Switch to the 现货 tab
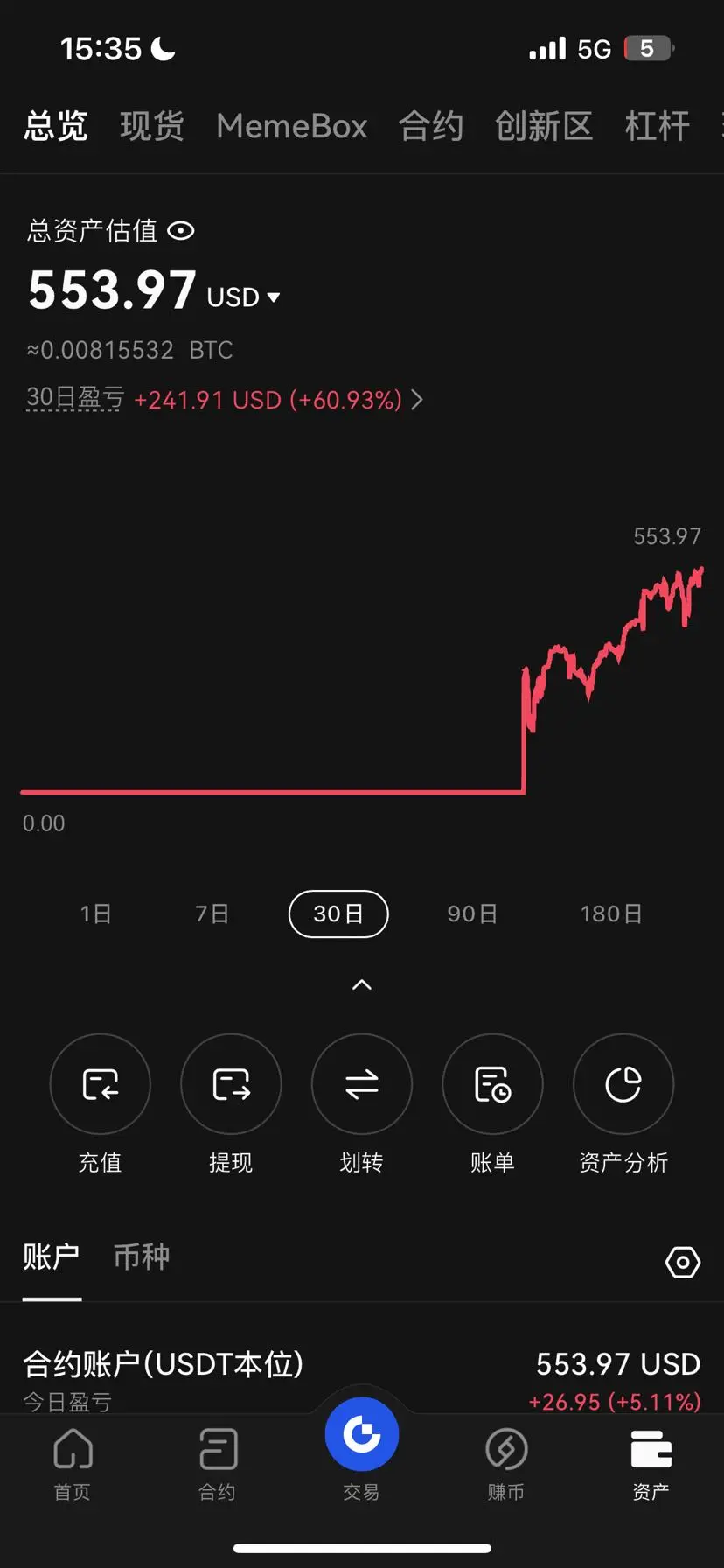 coord(151,126)
